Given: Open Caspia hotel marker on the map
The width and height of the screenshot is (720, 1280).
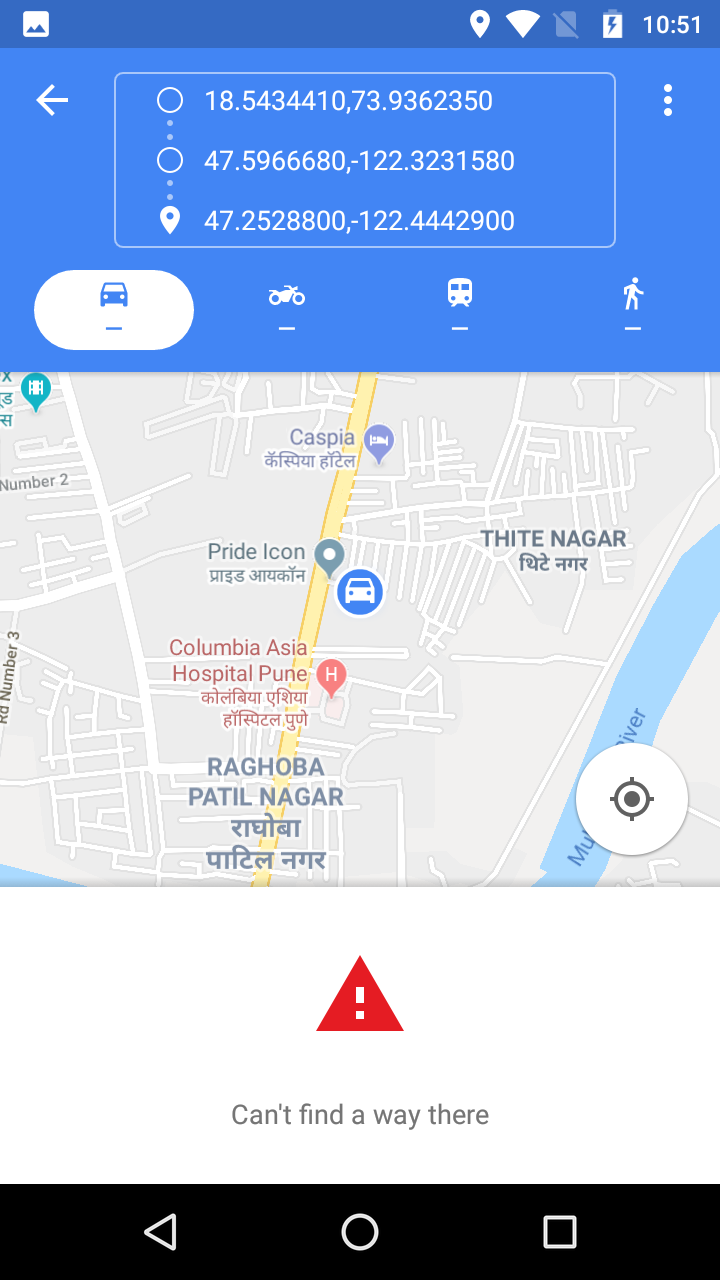Looking at the screenshot, I should [x=378, y=442].
